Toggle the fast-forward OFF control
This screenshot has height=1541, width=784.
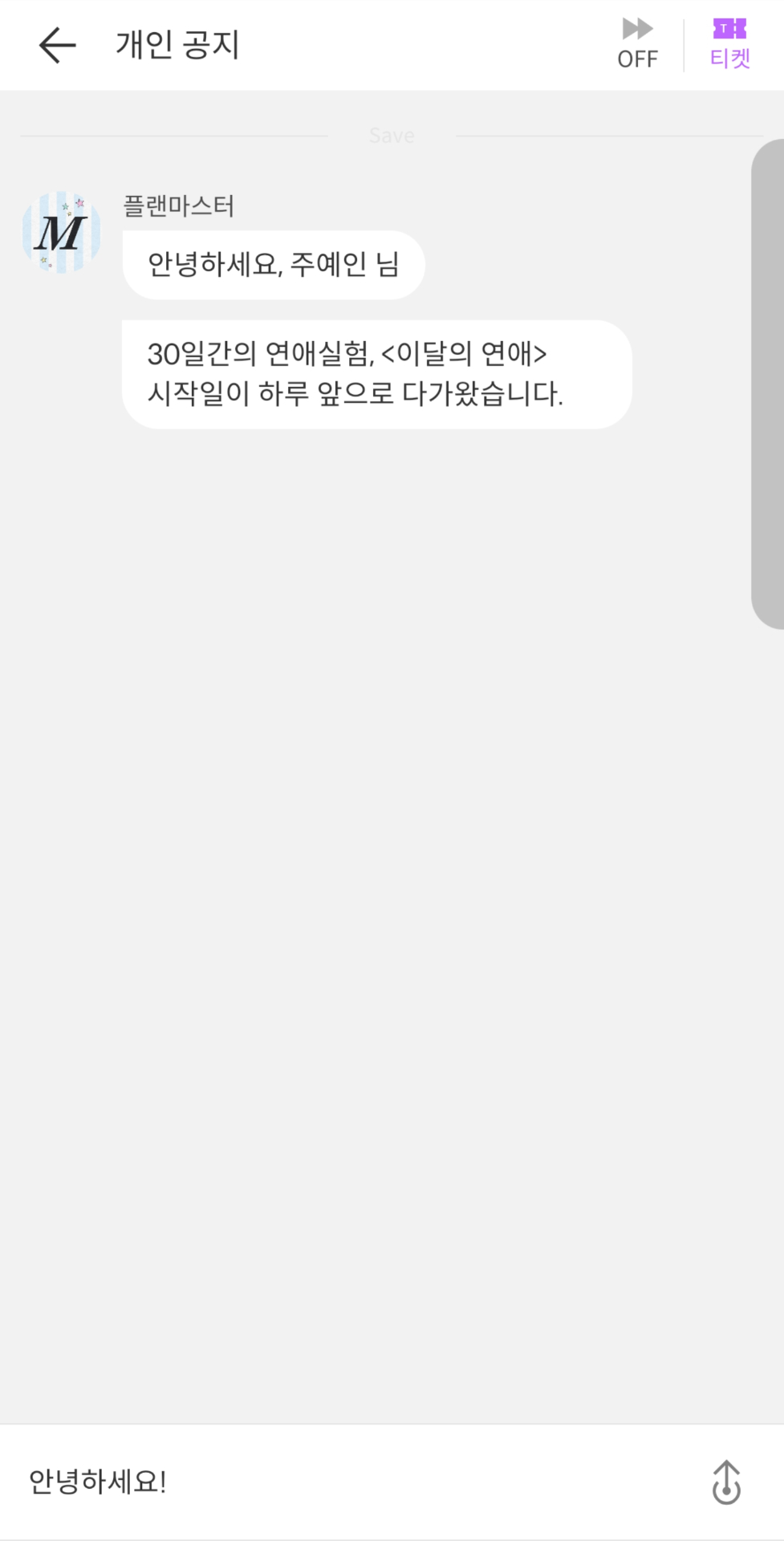(637, 44)
